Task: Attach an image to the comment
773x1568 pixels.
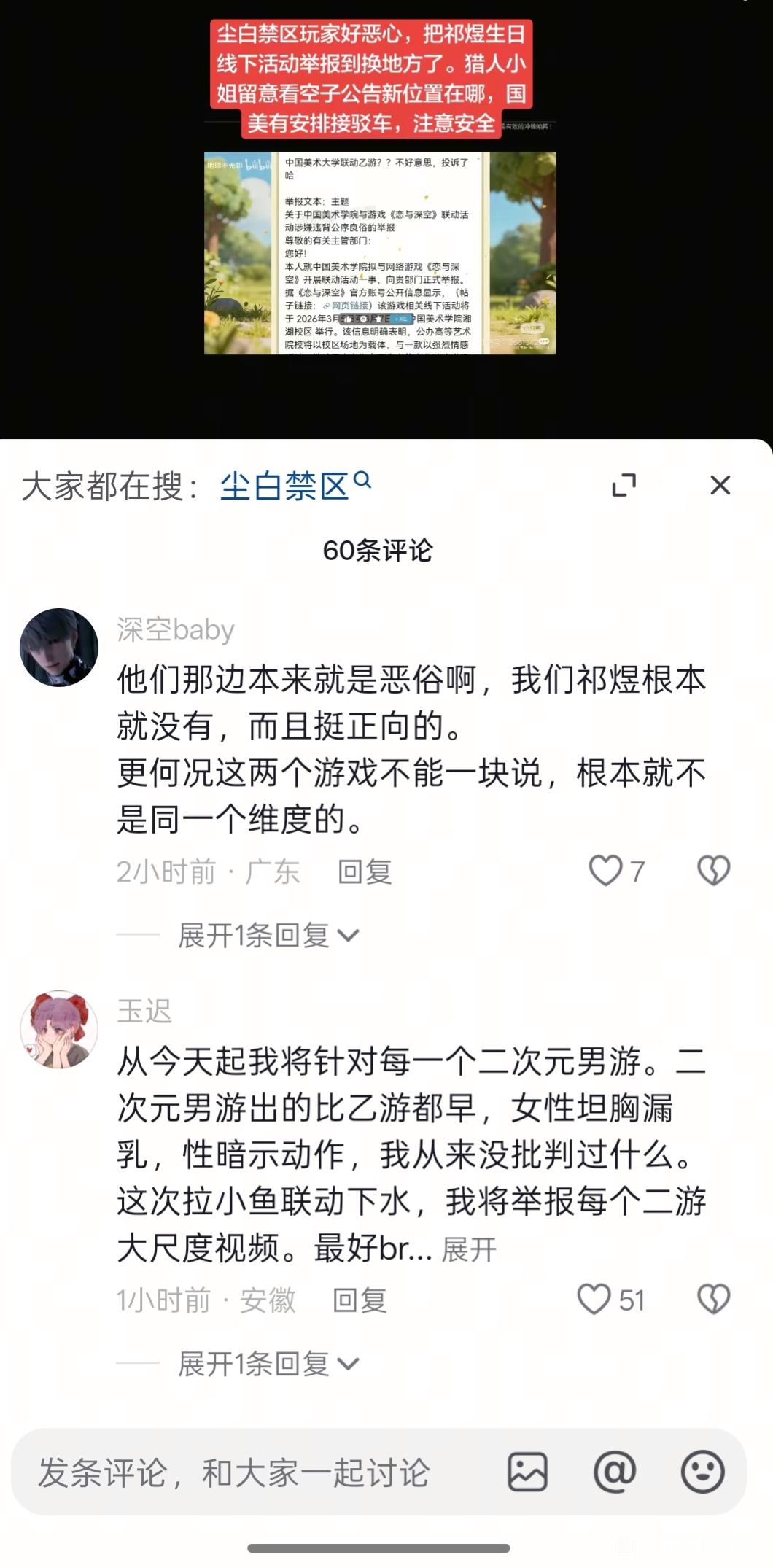Action: click(527, 1472)
